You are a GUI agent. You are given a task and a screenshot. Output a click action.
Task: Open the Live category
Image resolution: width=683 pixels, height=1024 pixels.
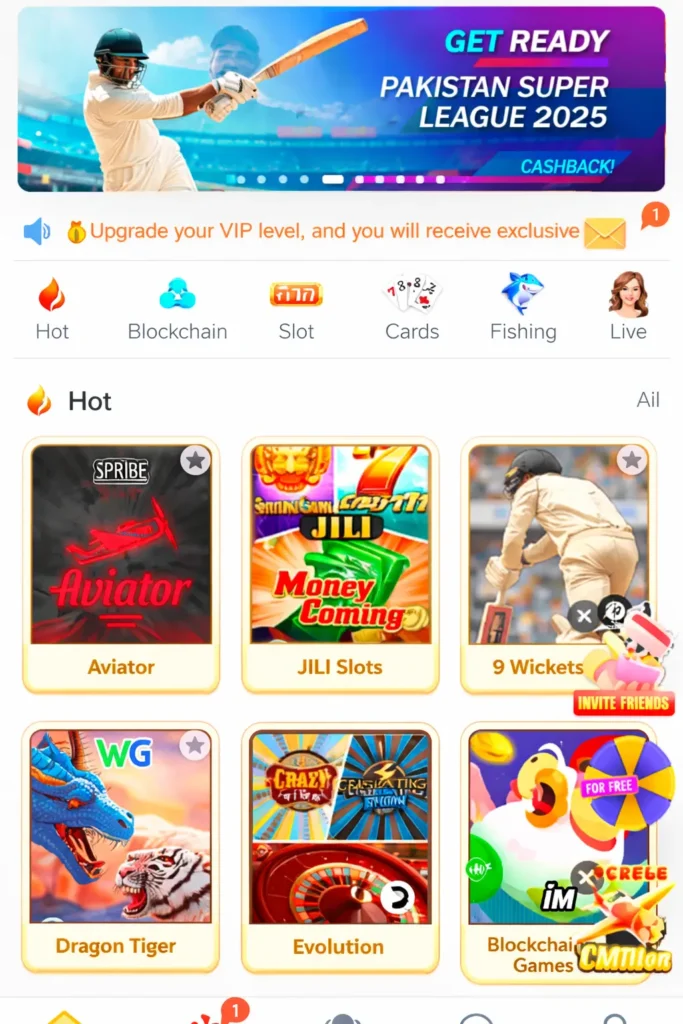pos(628,309)
